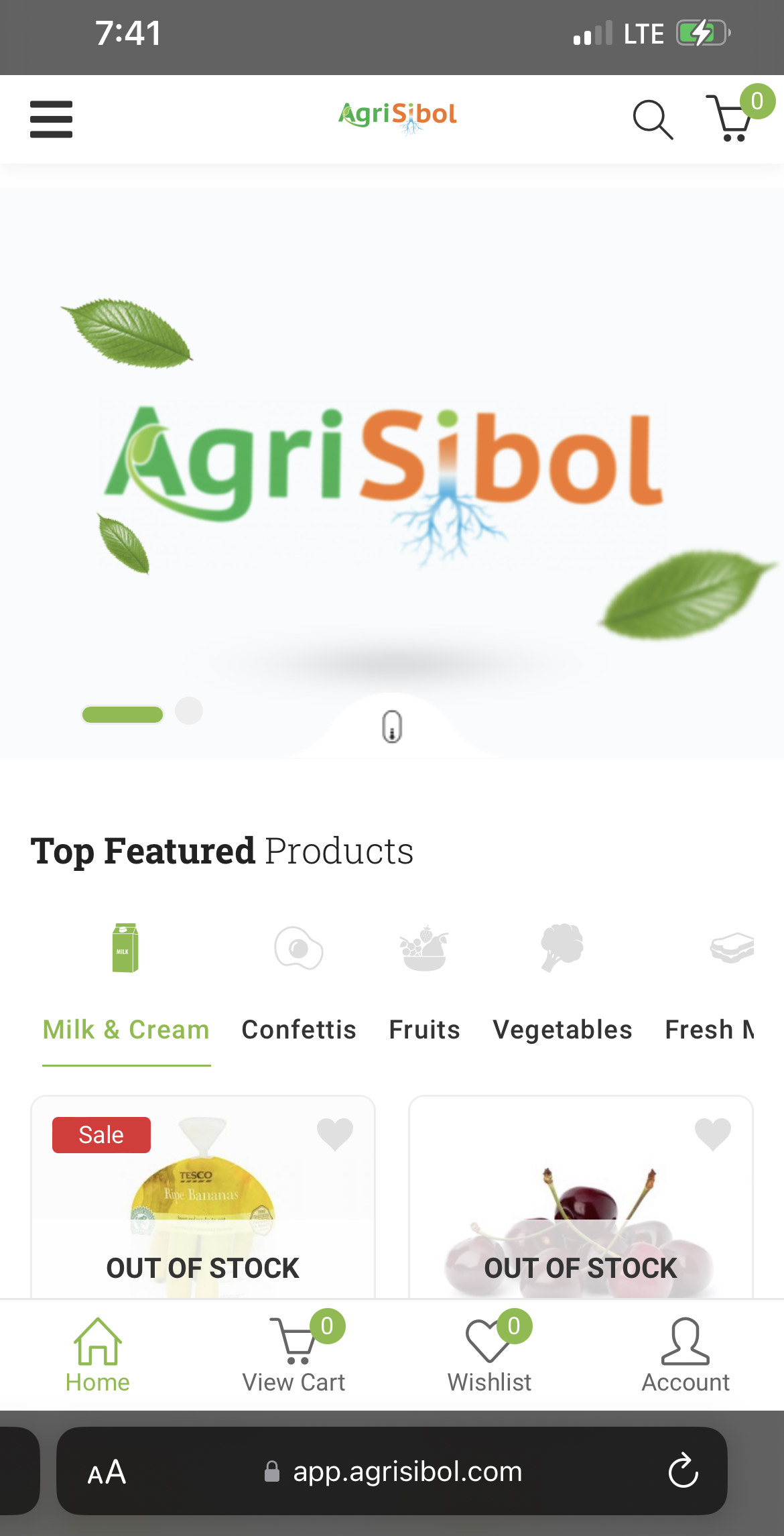Open the Account section
This screenshot has width=784, height=1536.
point(686,1354)
